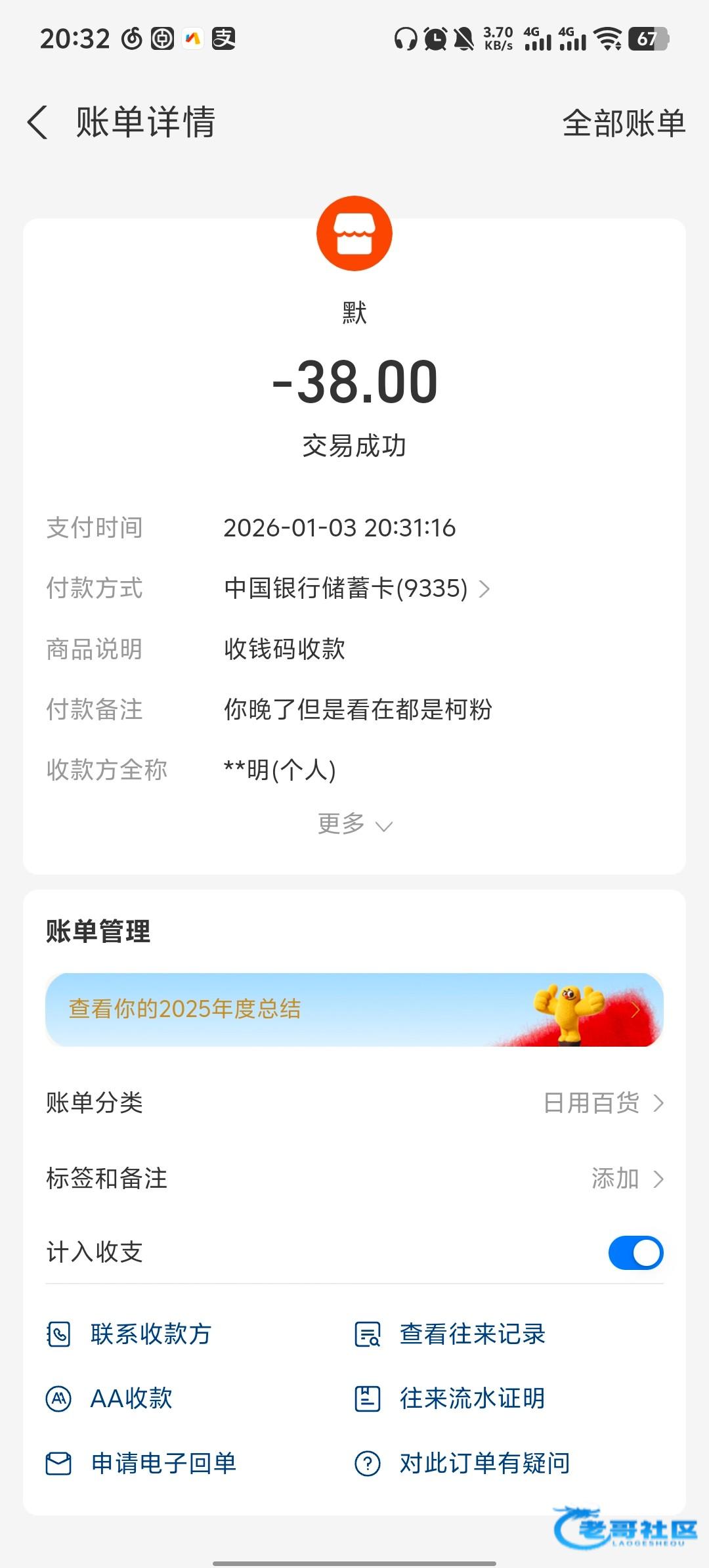Tap 联系收款方 to contact payee
The width and height of the screenshot is (709, 1568).
[x=130, y=1334]
